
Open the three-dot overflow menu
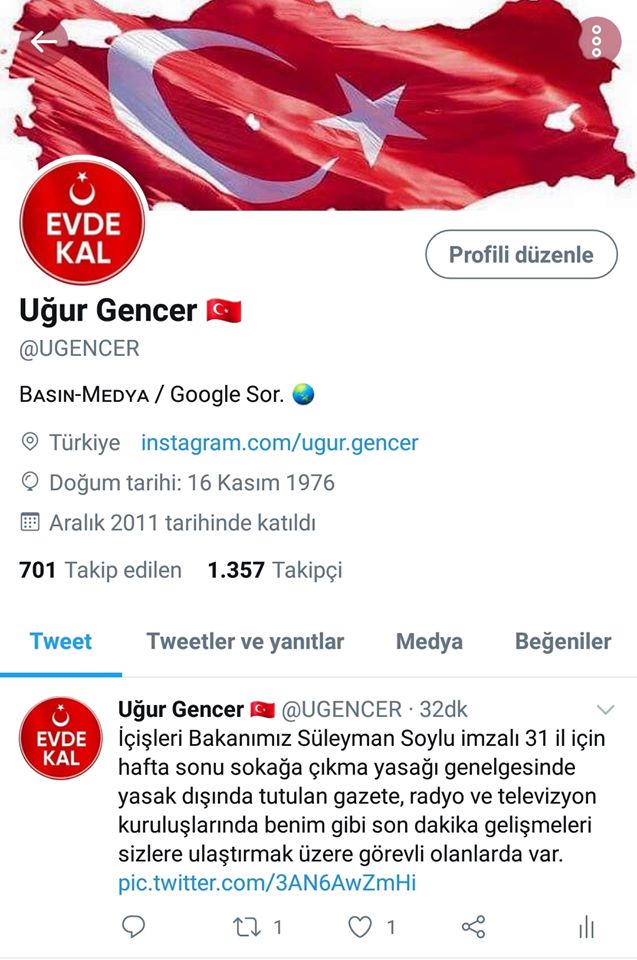click(596, 41)
